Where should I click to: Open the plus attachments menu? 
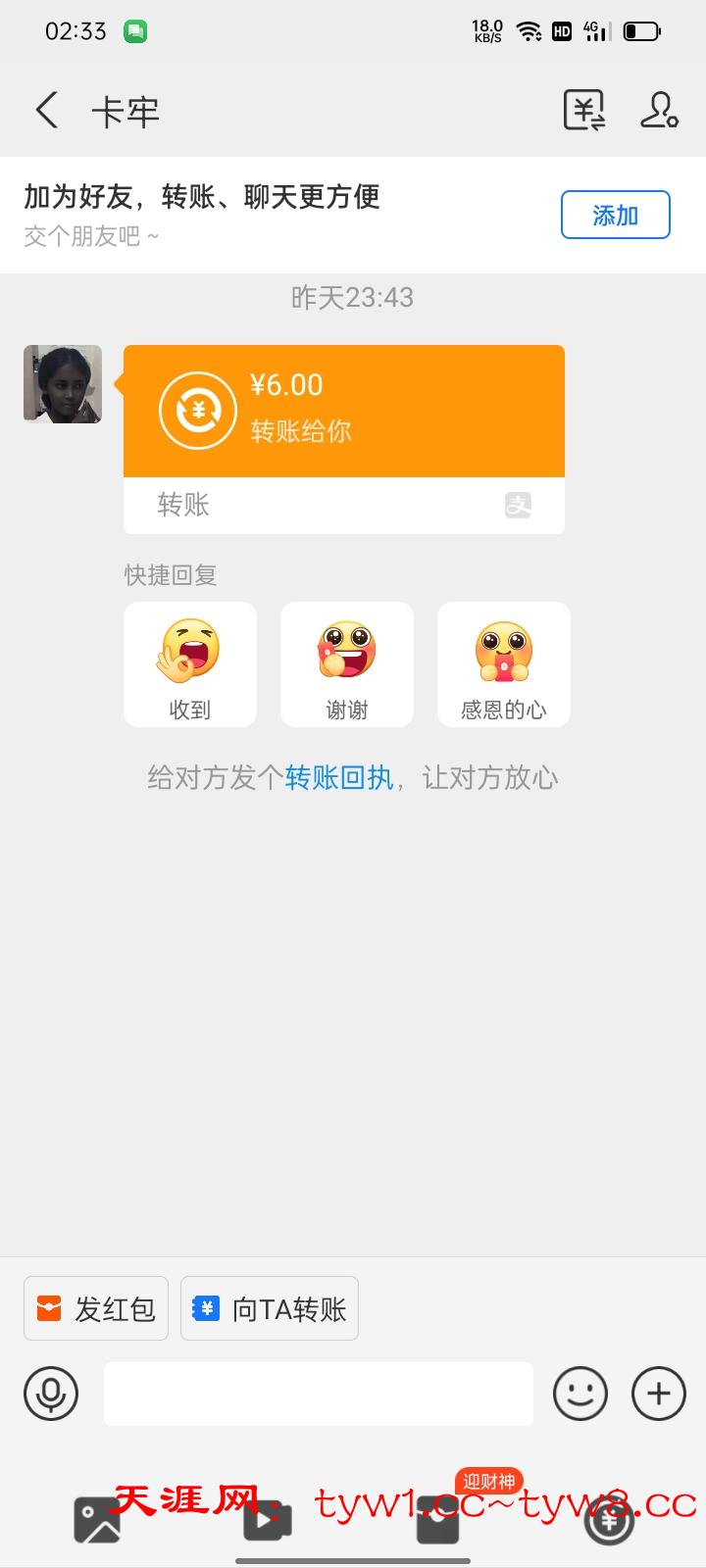point(659,1394)
